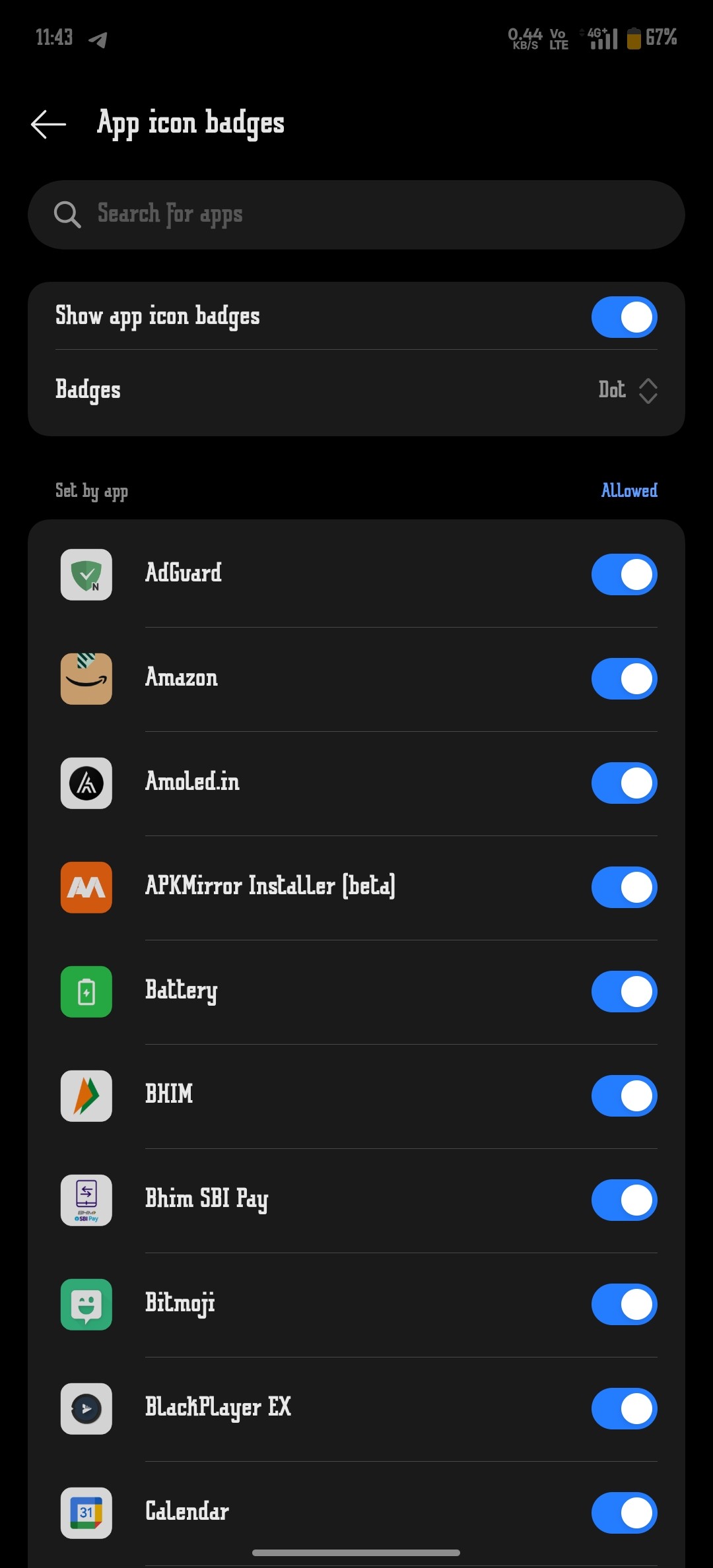Tap the Allowed filter link
The image size is (713, 1568).
628,490
